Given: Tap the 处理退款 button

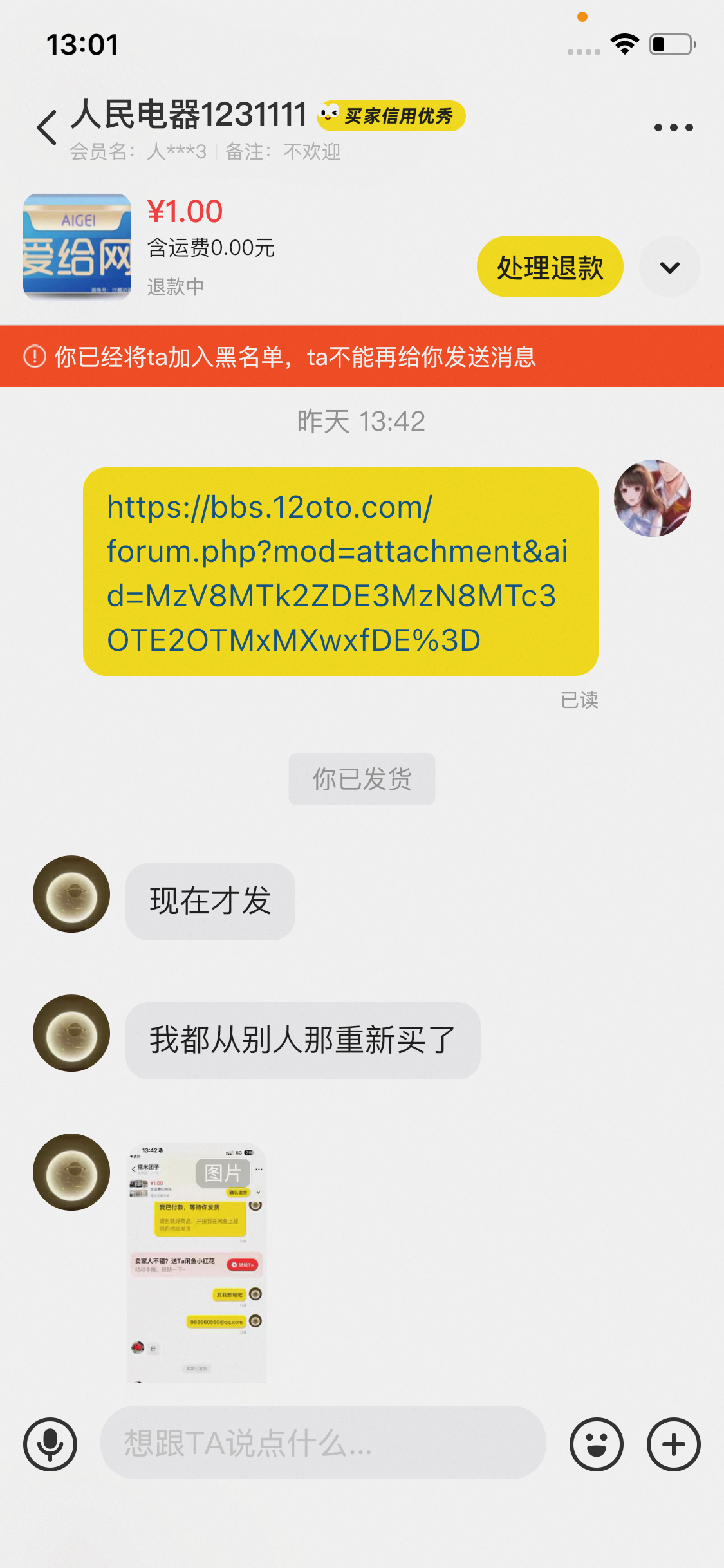Looking at the screenshot, I should click(x=550, y=266).
